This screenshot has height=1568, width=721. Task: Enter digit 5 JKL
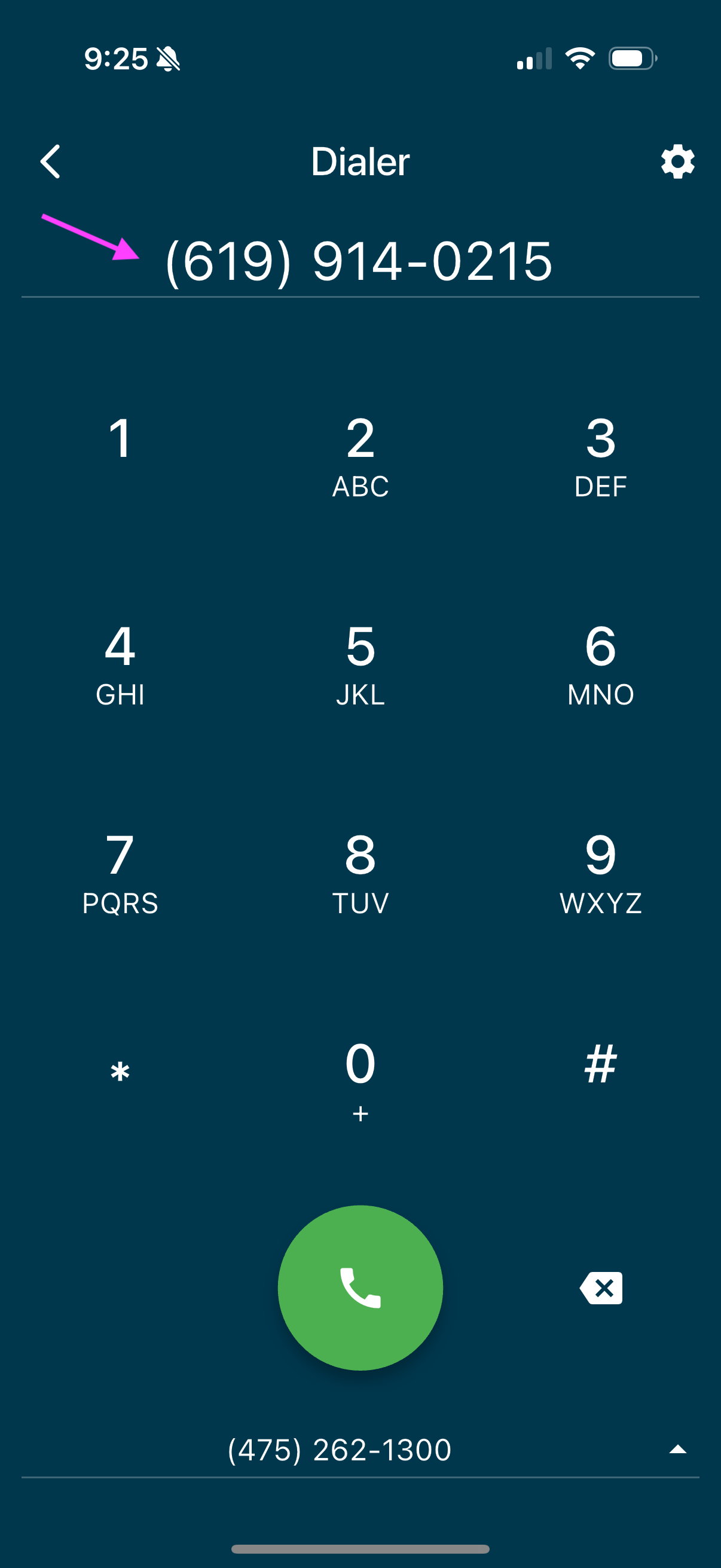tap(360, 663)
